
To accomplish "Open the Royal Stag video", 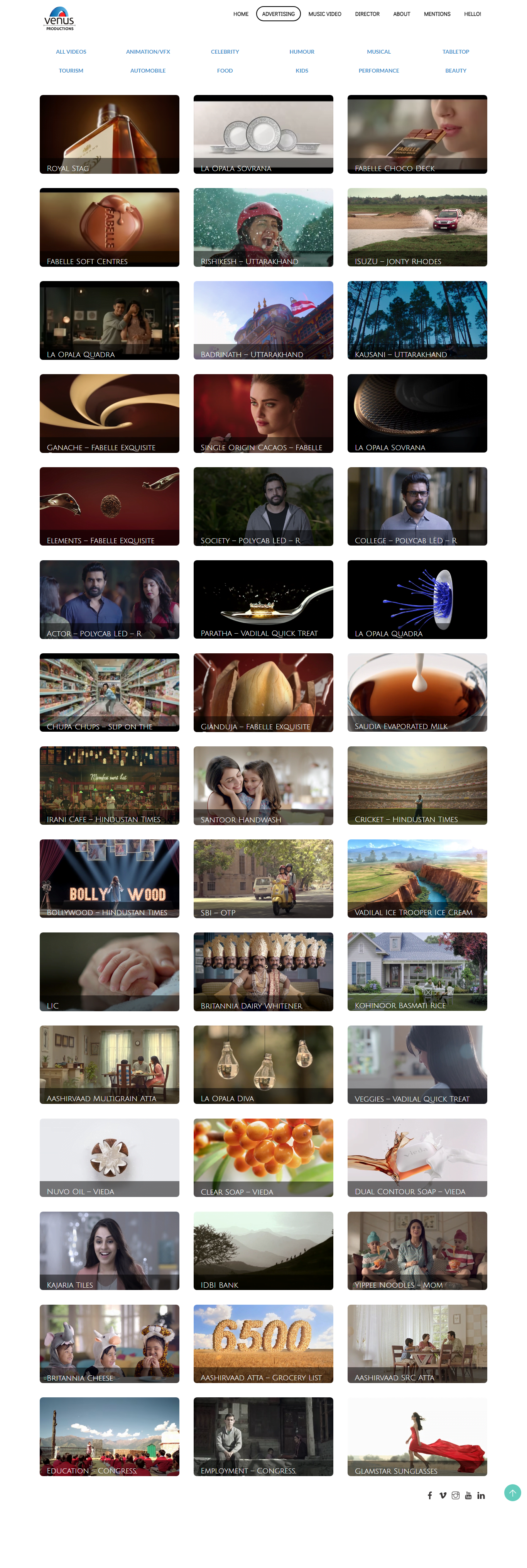I will point(110,134).
